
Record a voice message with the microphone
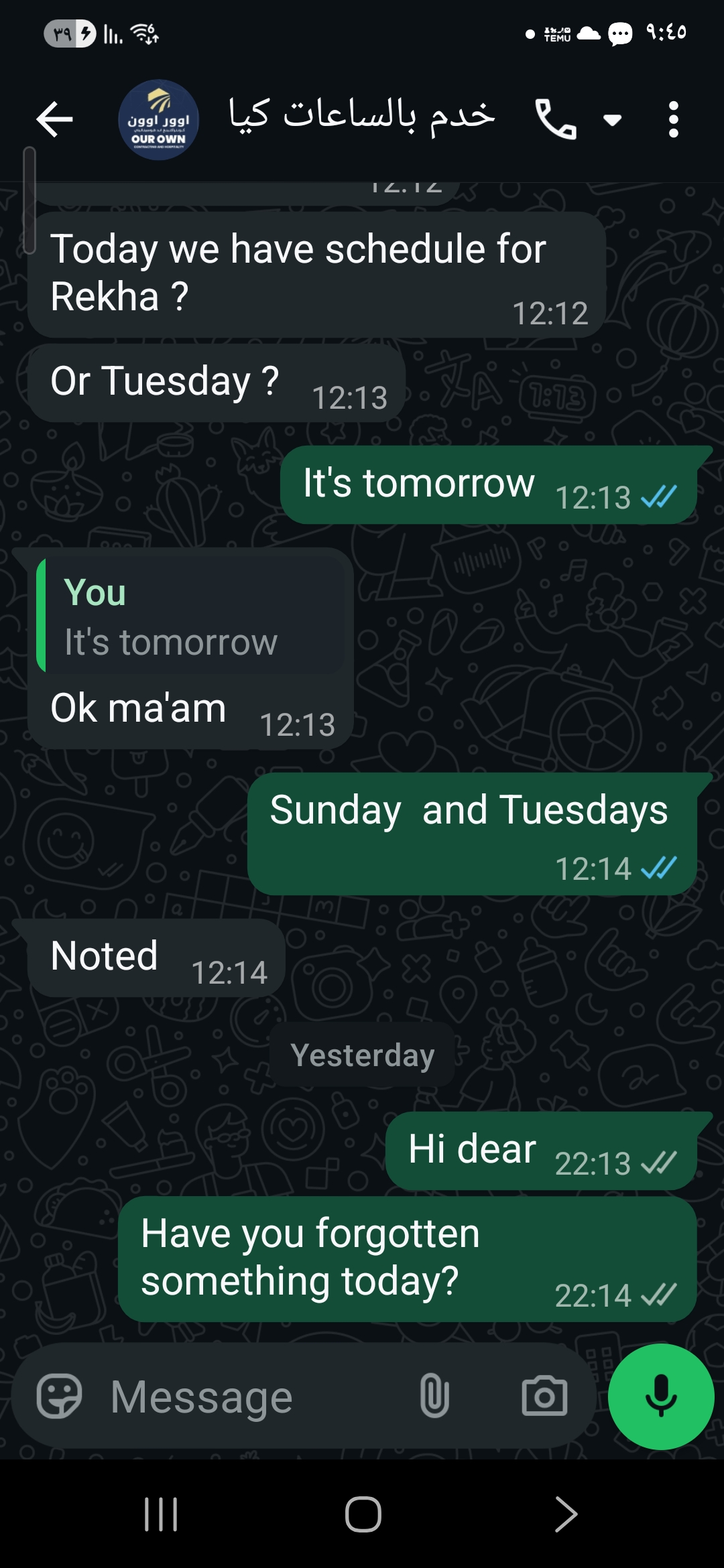pyautogui.click(x=661, y=1397)
